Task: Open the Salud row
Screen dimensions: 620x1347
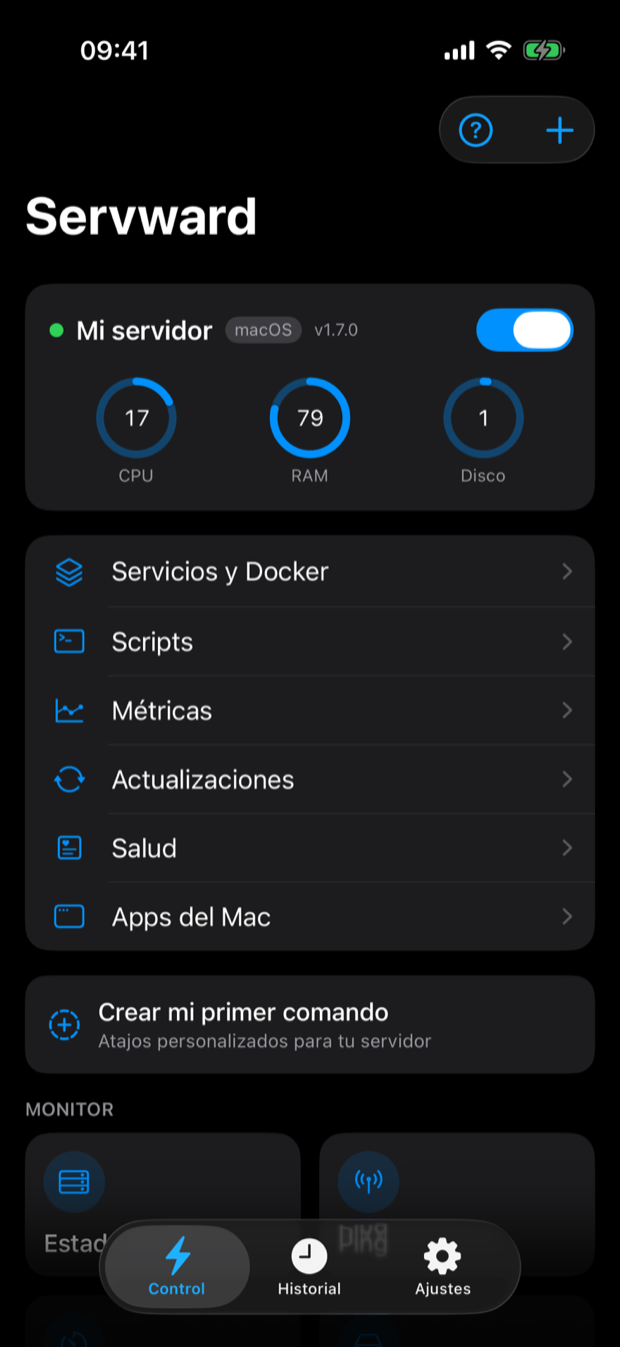Action: [310, 848]
